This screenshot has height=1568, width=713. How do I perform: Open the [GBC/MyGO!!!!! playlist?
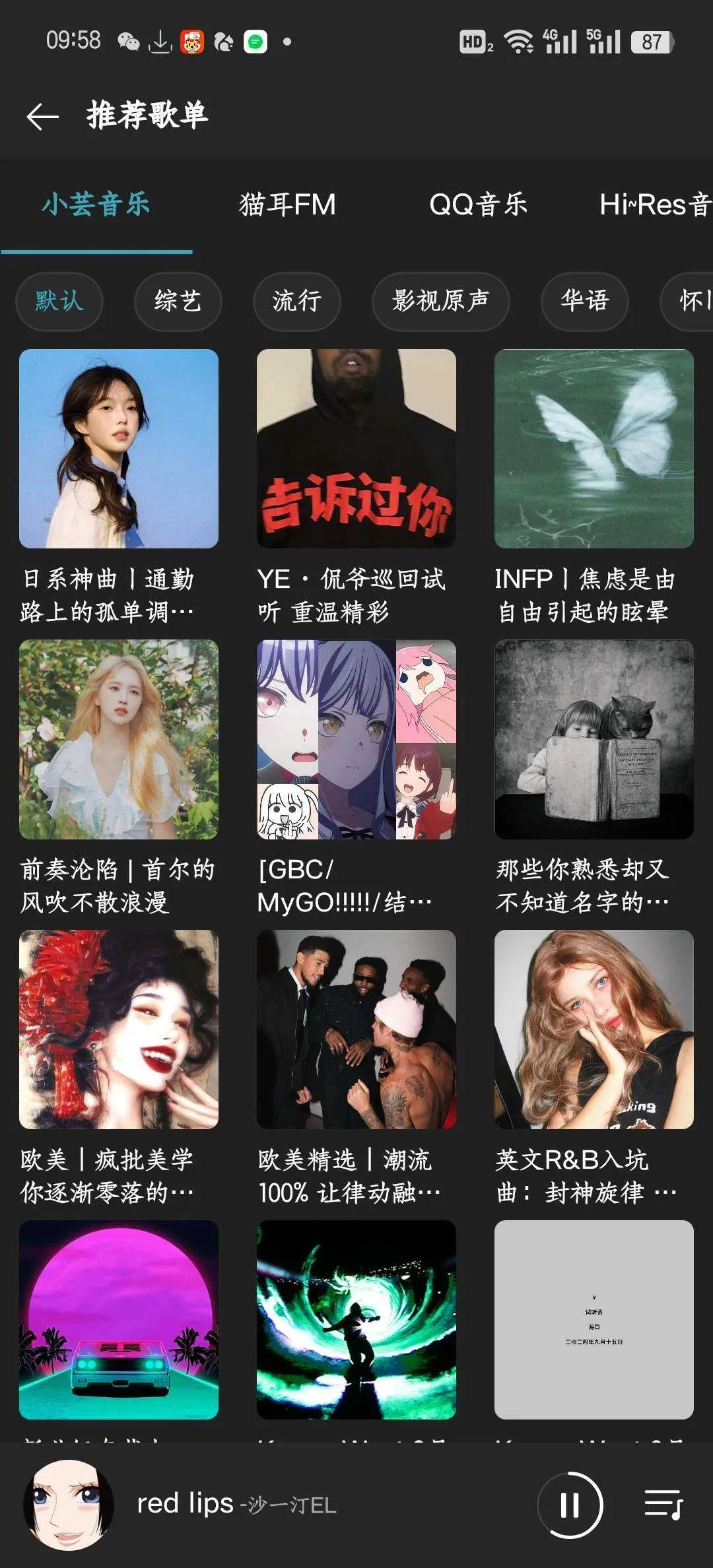click(356, 739)
